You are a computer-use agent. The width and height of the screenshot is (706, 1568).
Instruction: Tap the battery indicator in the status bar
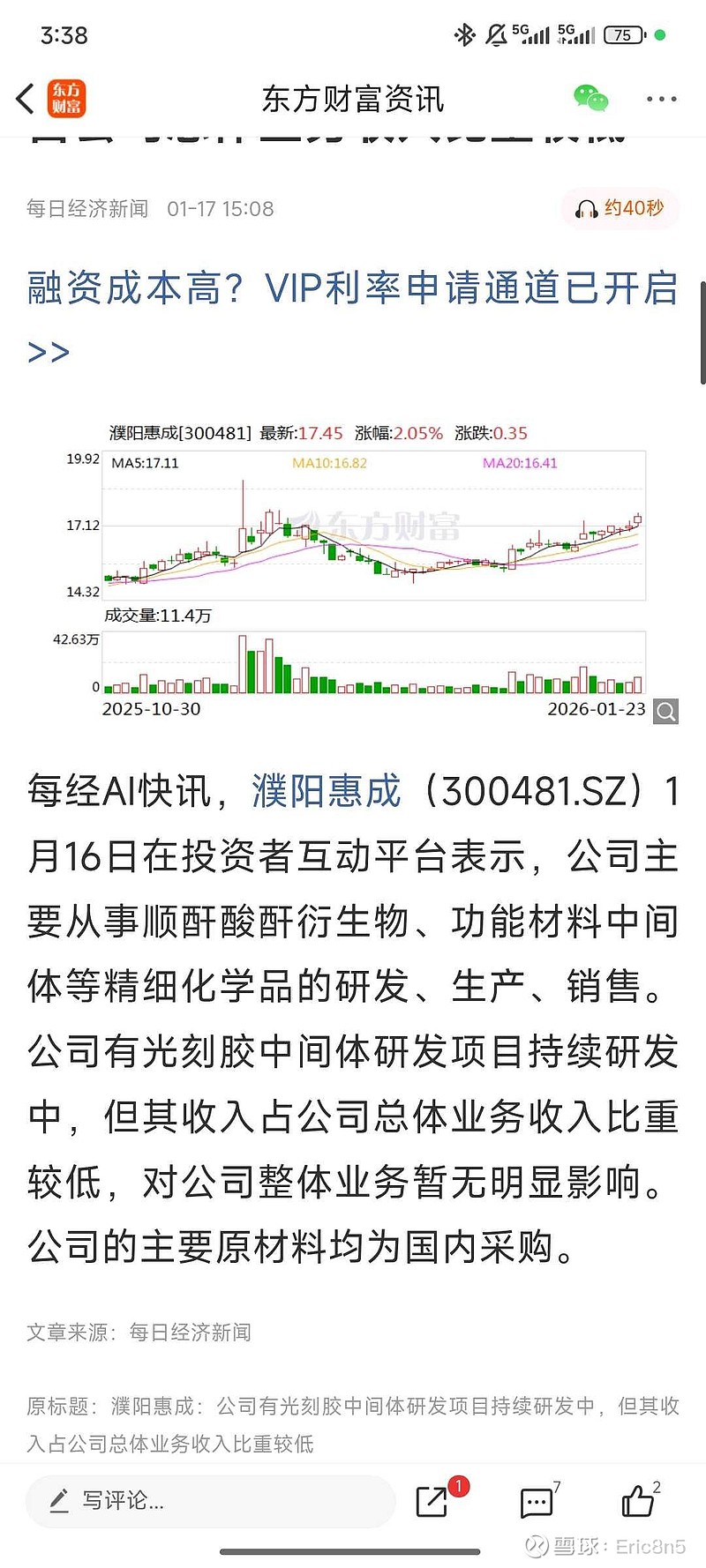[x=621, y=35]
